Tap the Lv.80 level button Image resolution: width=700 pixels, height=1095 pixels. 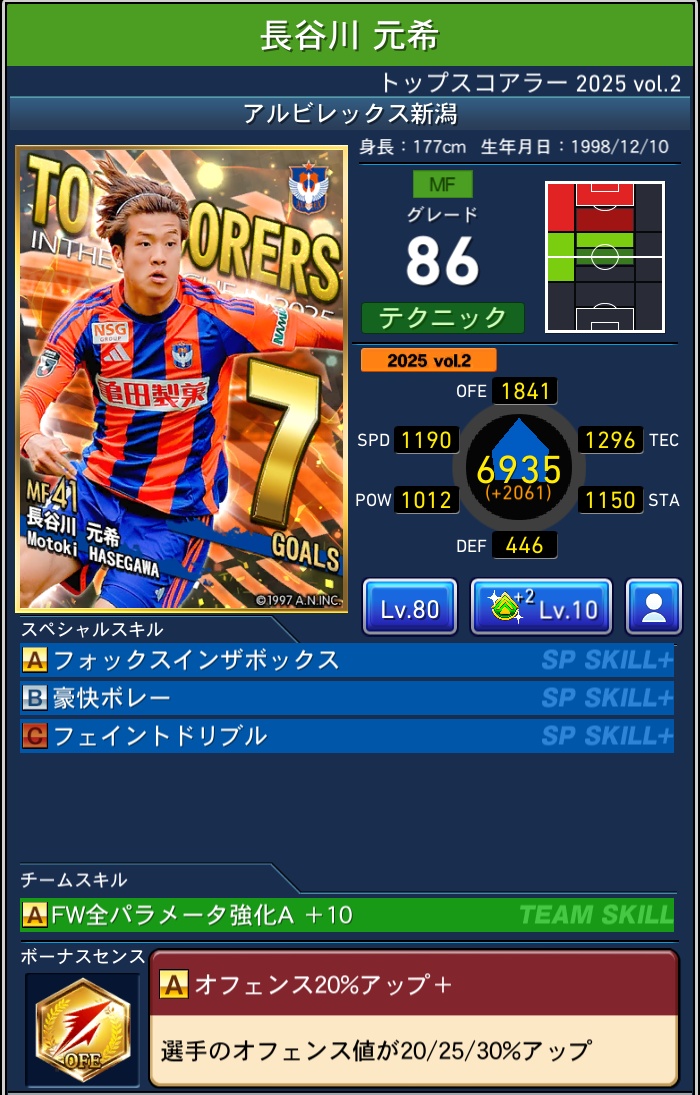[x=409, y=607]
